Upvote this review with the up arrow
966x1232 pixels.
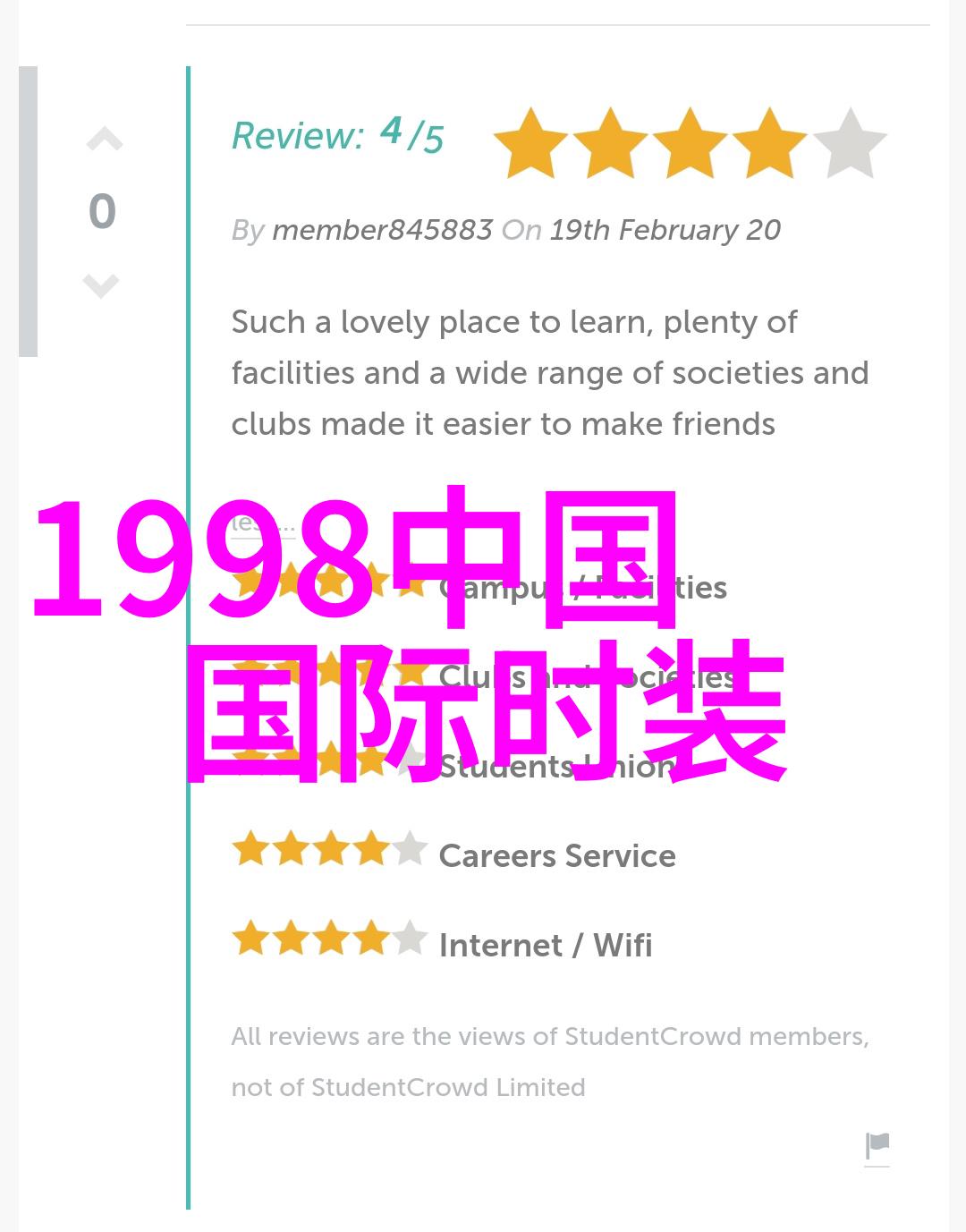tap(104, 140)
